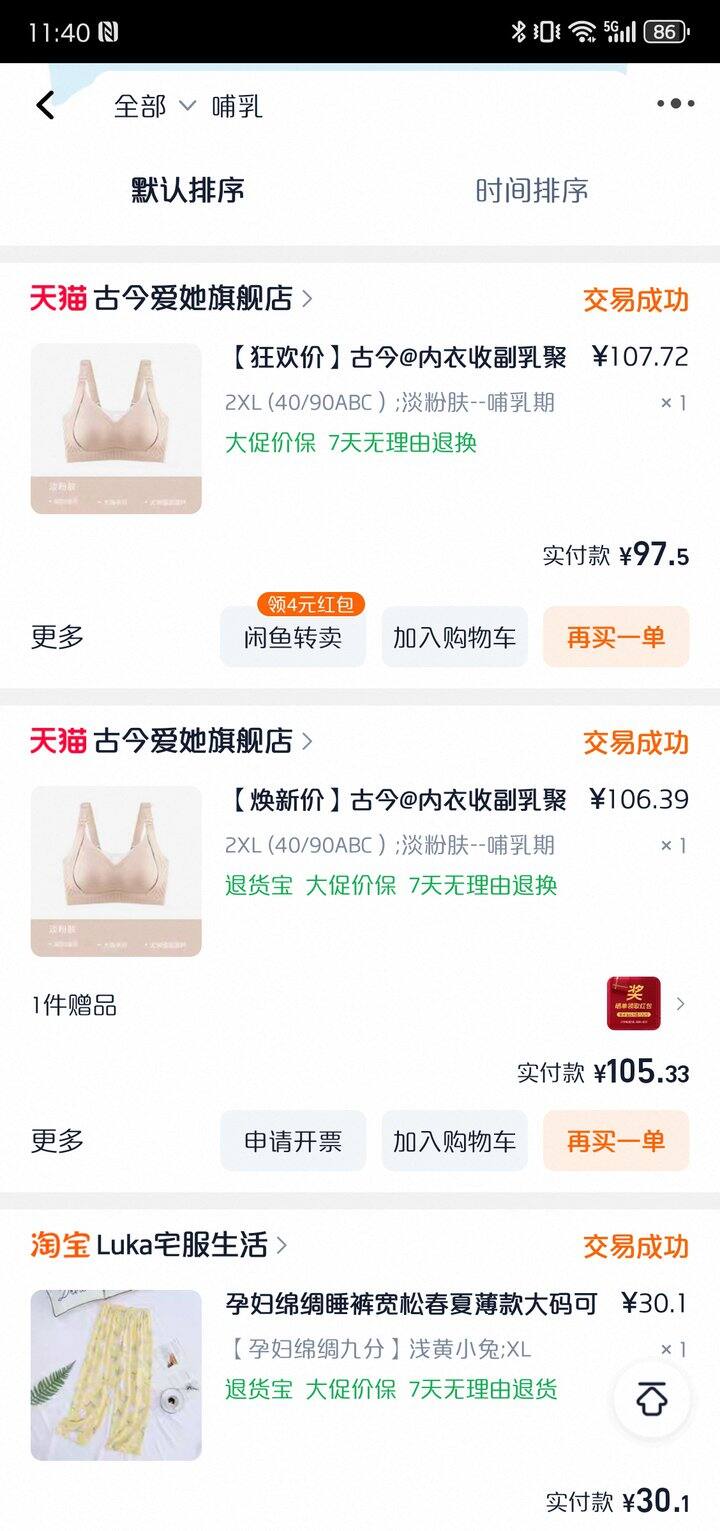Tap 申请开票 to request an invoice
720x1531 pixels.
point(293,1141)
